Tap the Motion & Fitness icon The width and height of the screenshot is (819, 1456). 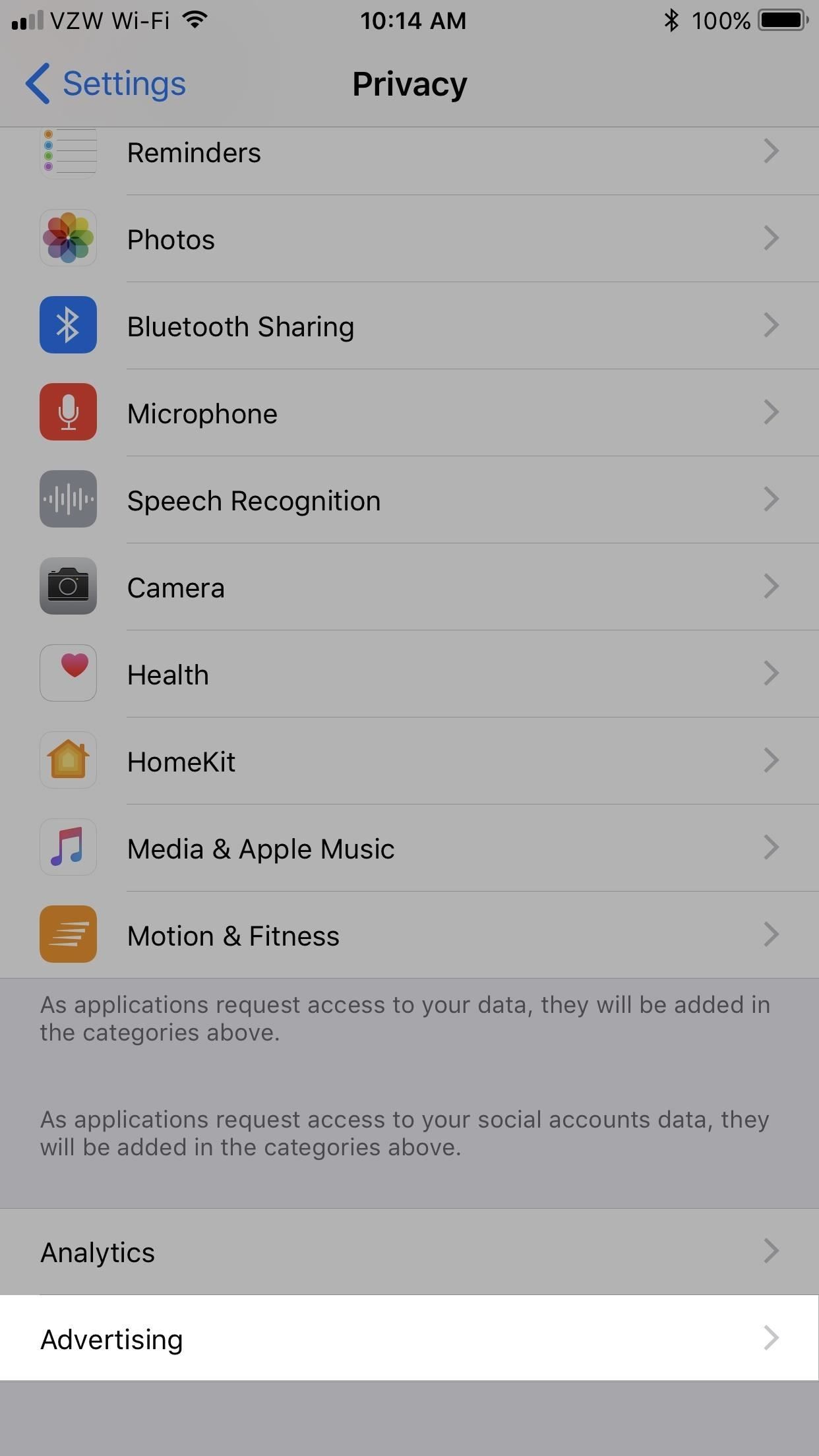point(68,934)
